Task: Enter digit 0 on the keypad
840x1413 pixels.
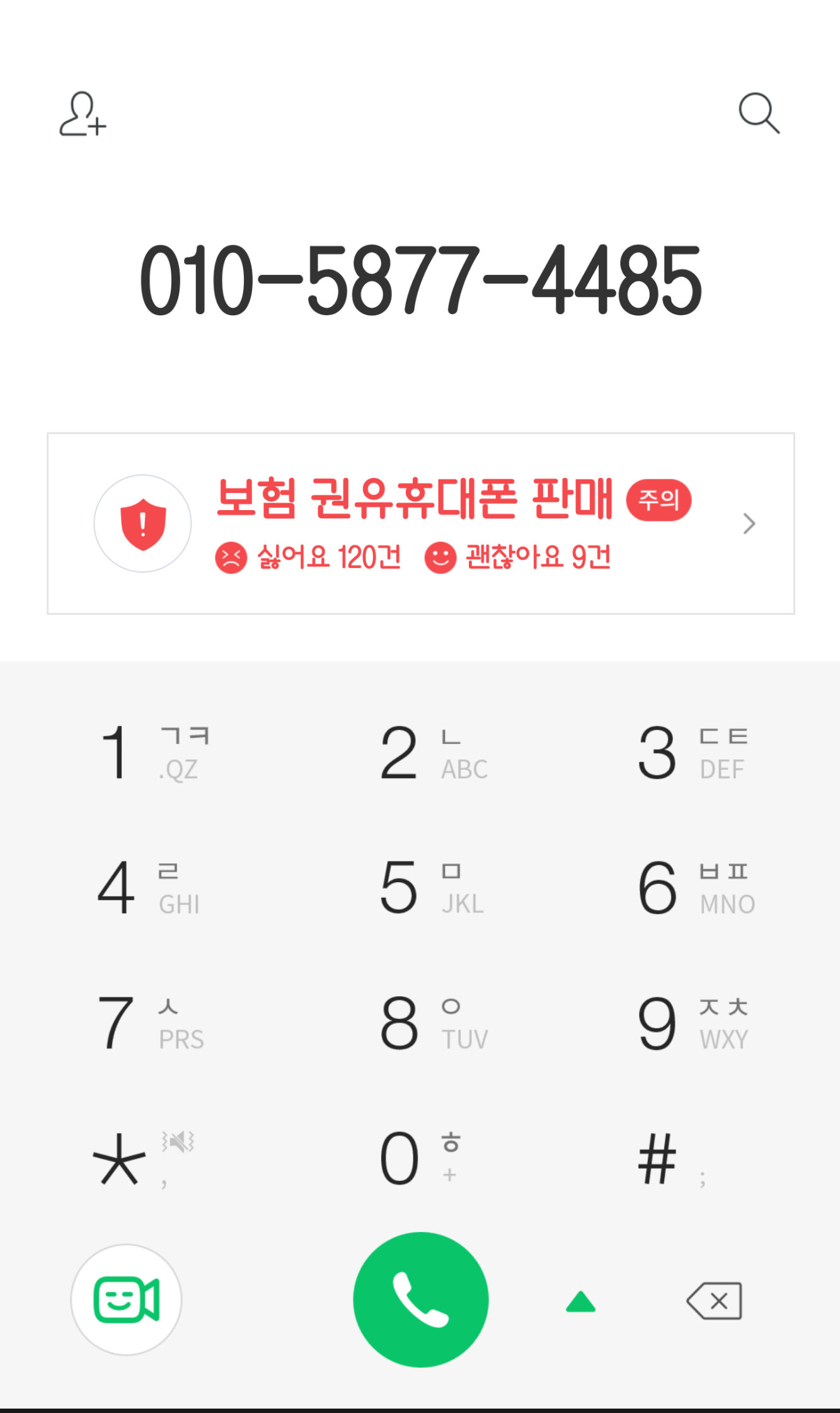Action: pyautogui.click(x=419, y=1159)
